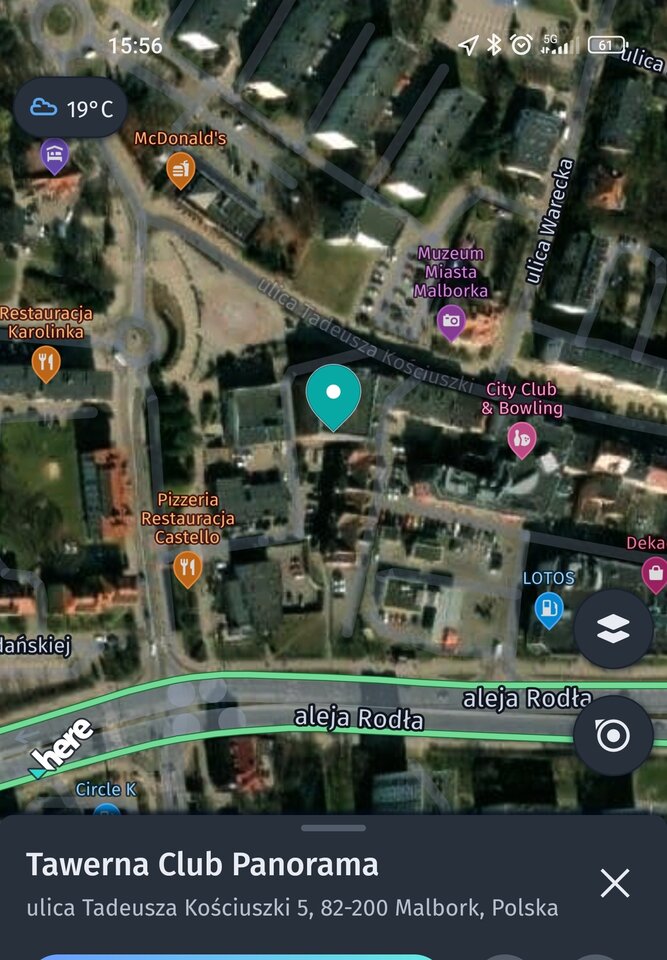Select the Muzeum Miasta Malborka marker
This screenshot has height=960, width=667.
click(x=452, y=322)
